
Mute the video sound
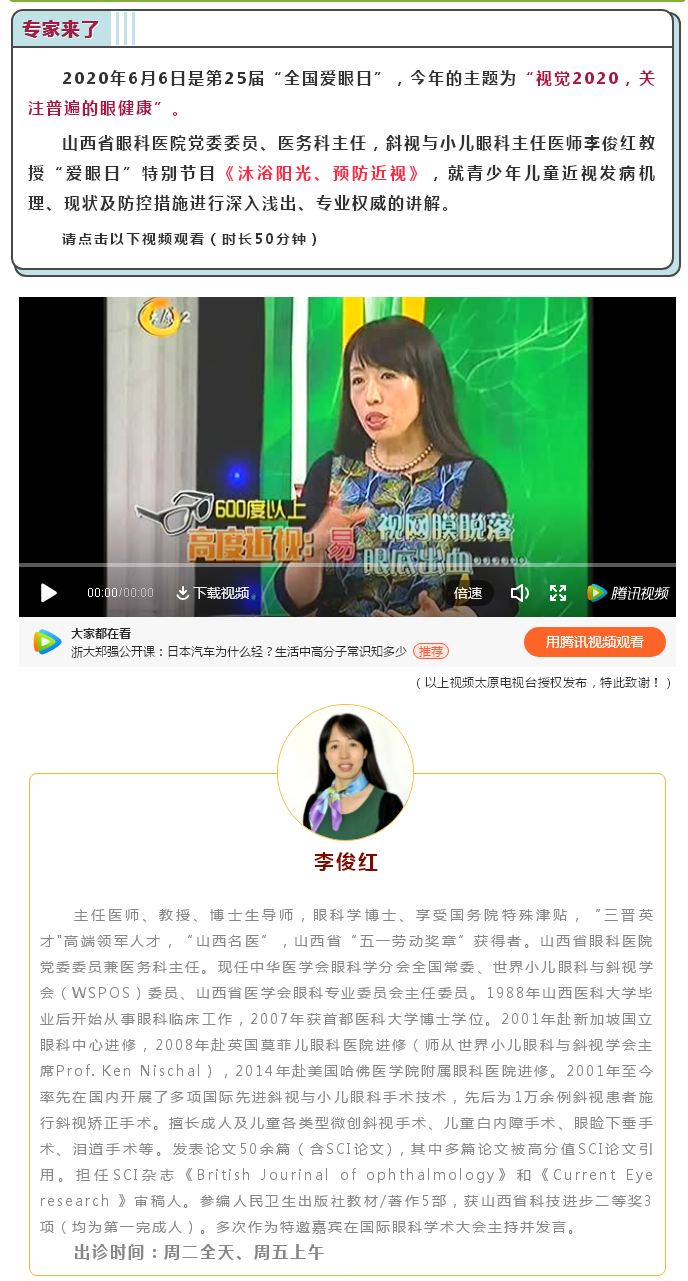pos(519,593)
